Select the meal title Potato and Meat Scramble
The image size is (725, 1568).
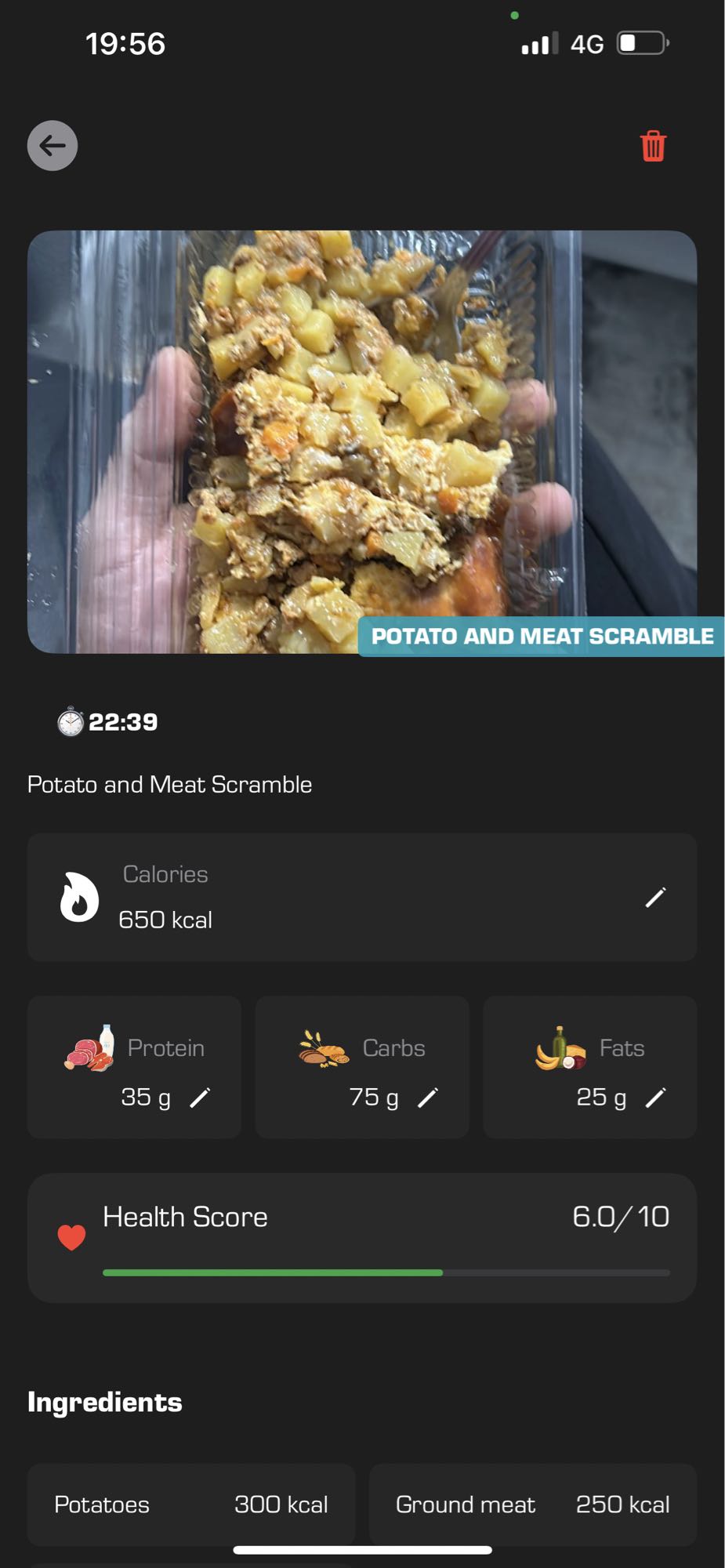(x=169, y=784)
